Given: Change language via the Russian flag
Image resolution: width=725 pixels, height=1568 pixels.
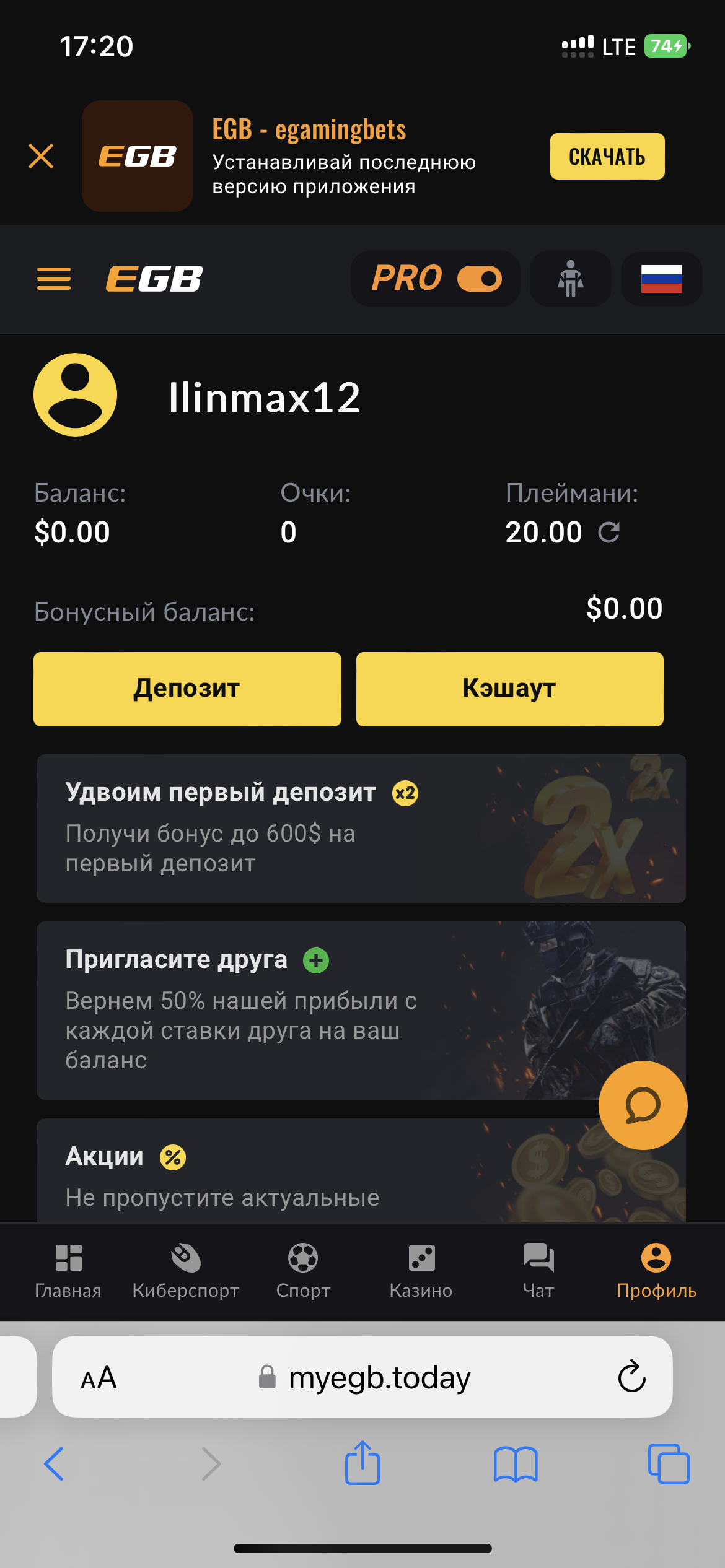Looking at the screenshot, I should 661,279.
